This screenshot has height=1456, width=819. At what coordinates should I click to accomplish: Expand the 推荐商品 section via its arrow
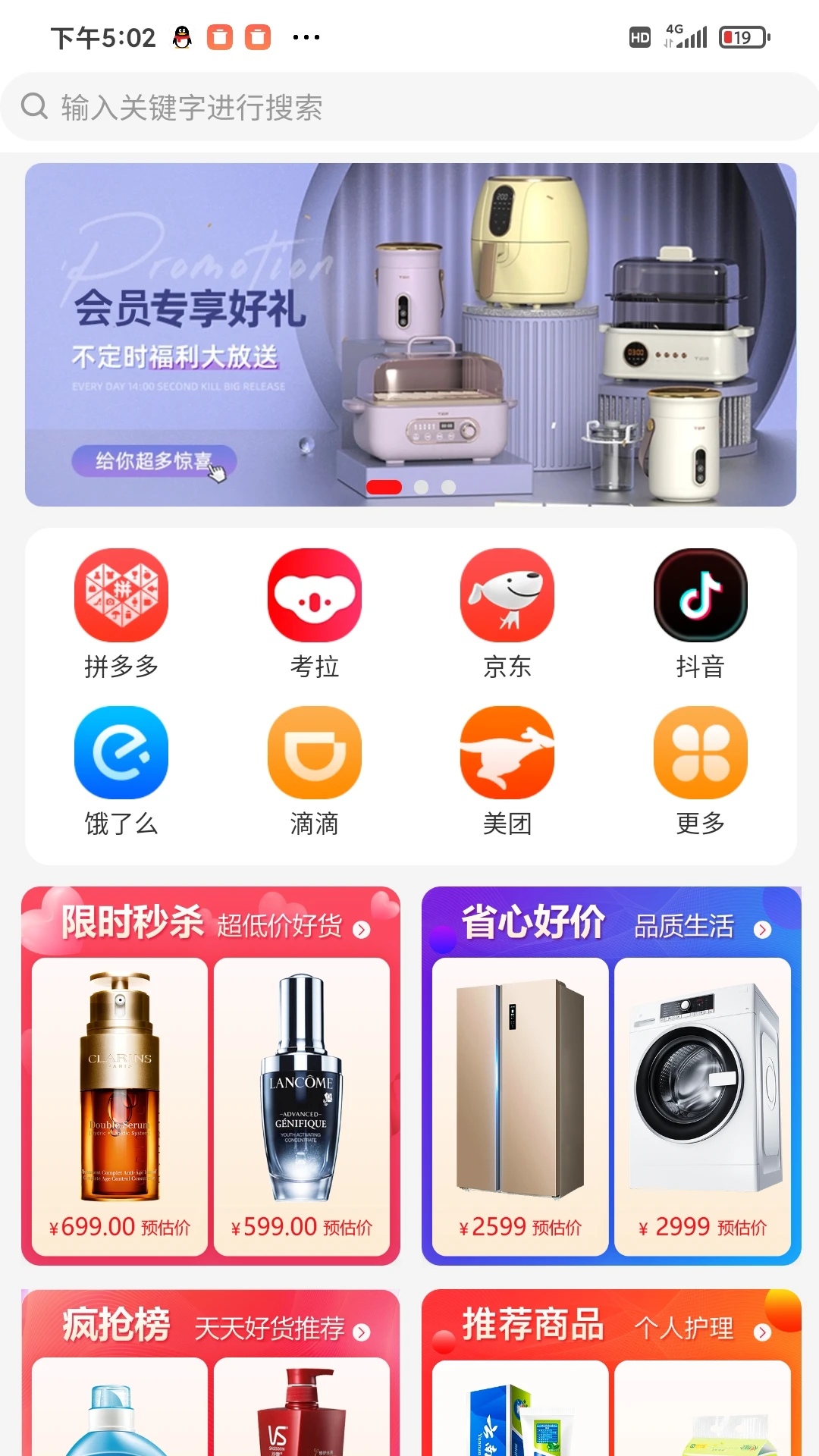(761, 1333)
